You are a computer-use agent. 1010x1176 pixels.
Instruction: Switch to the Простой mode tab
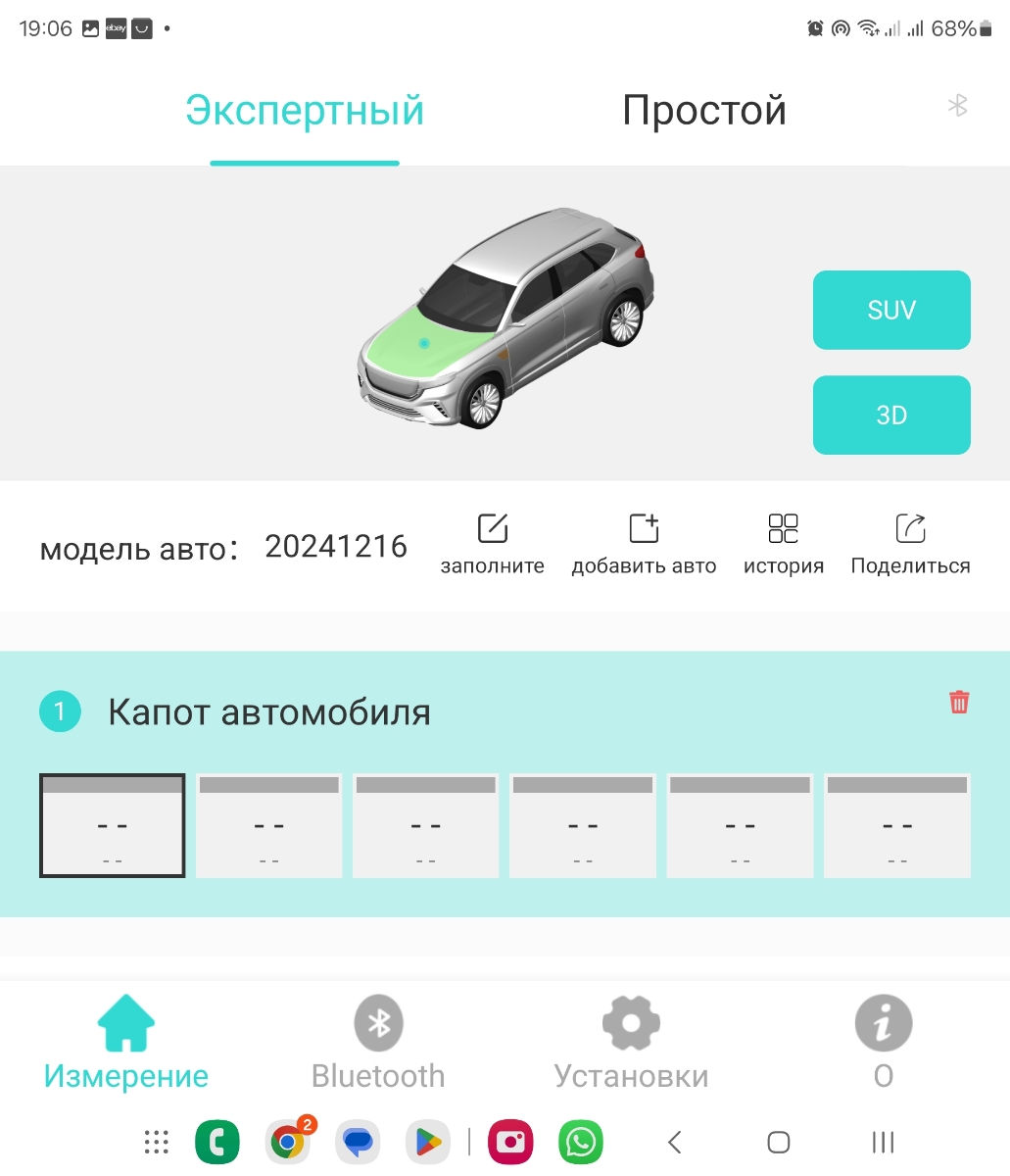[x=704, y=111]
